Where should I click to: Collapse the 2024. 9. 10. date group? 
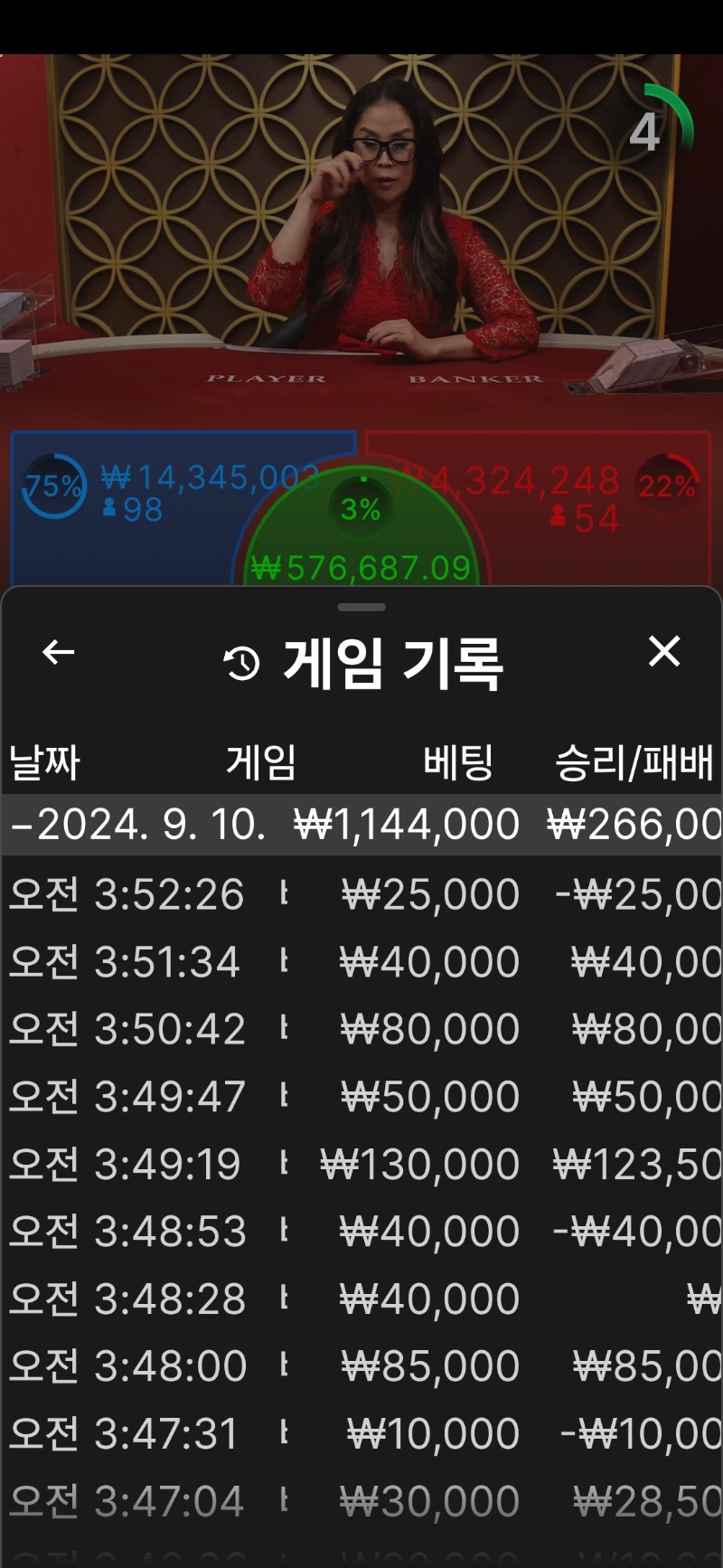click(361, 825)
